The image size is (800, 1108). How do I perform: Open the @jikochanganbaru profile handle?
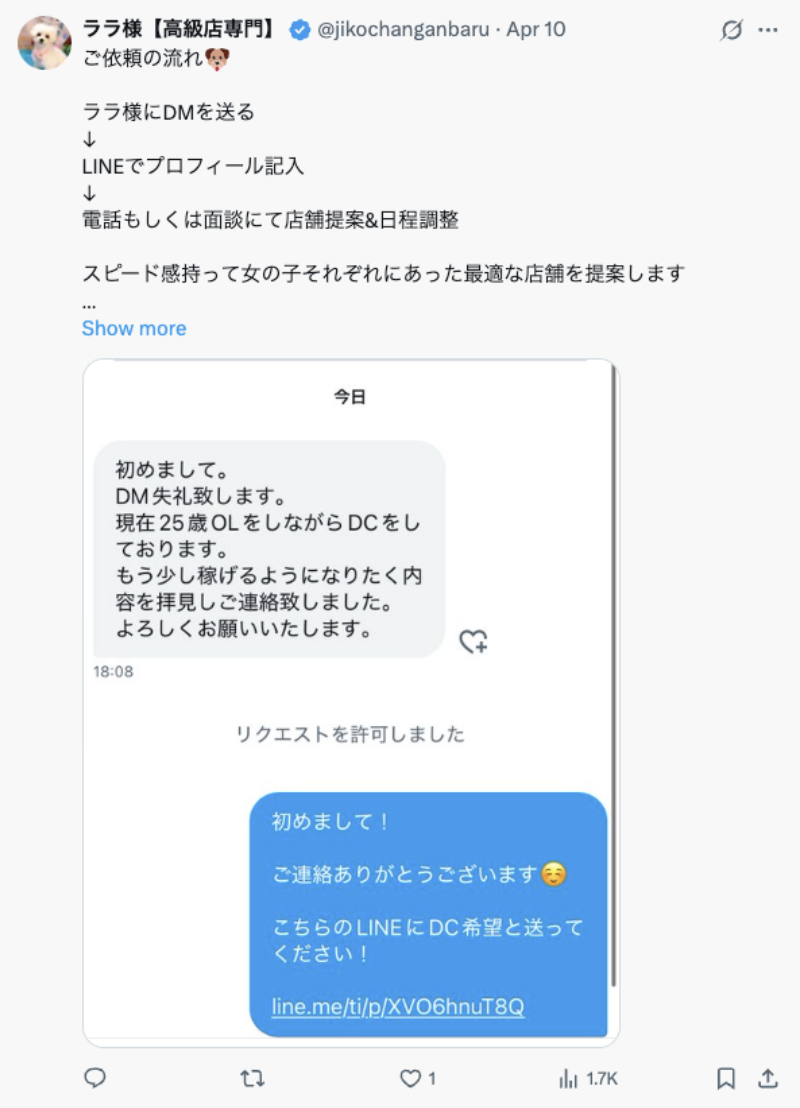[x=405, y=30]
